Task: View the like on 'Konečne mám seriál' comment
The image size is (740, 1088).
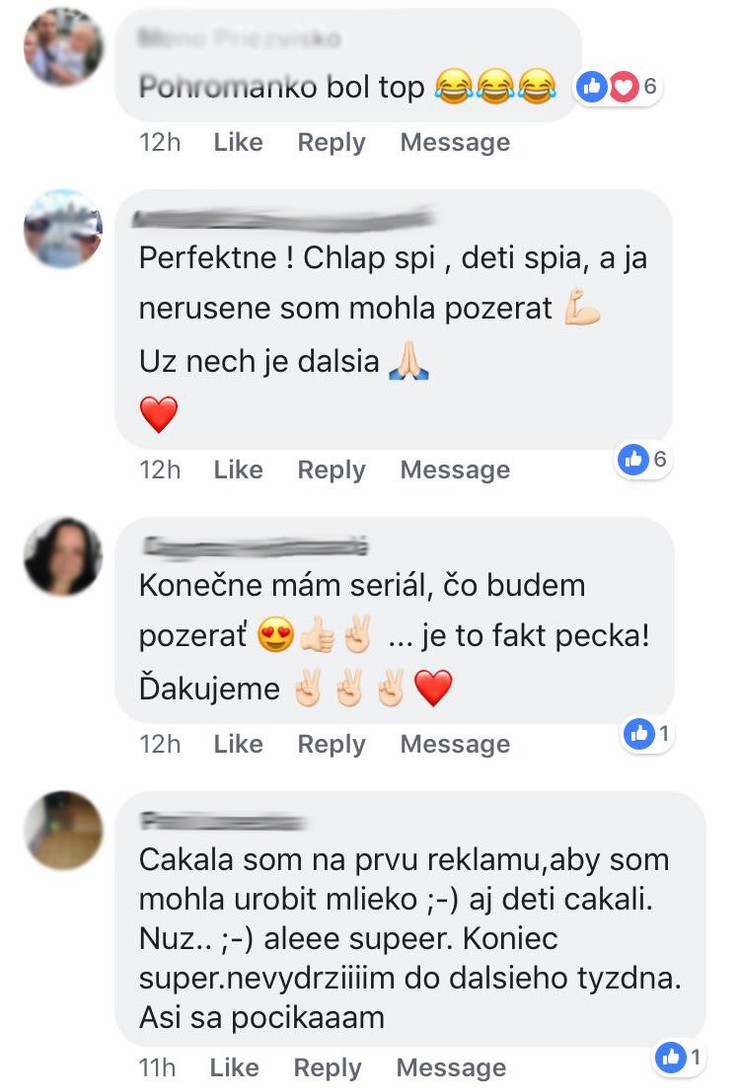Action: (648, 734)
